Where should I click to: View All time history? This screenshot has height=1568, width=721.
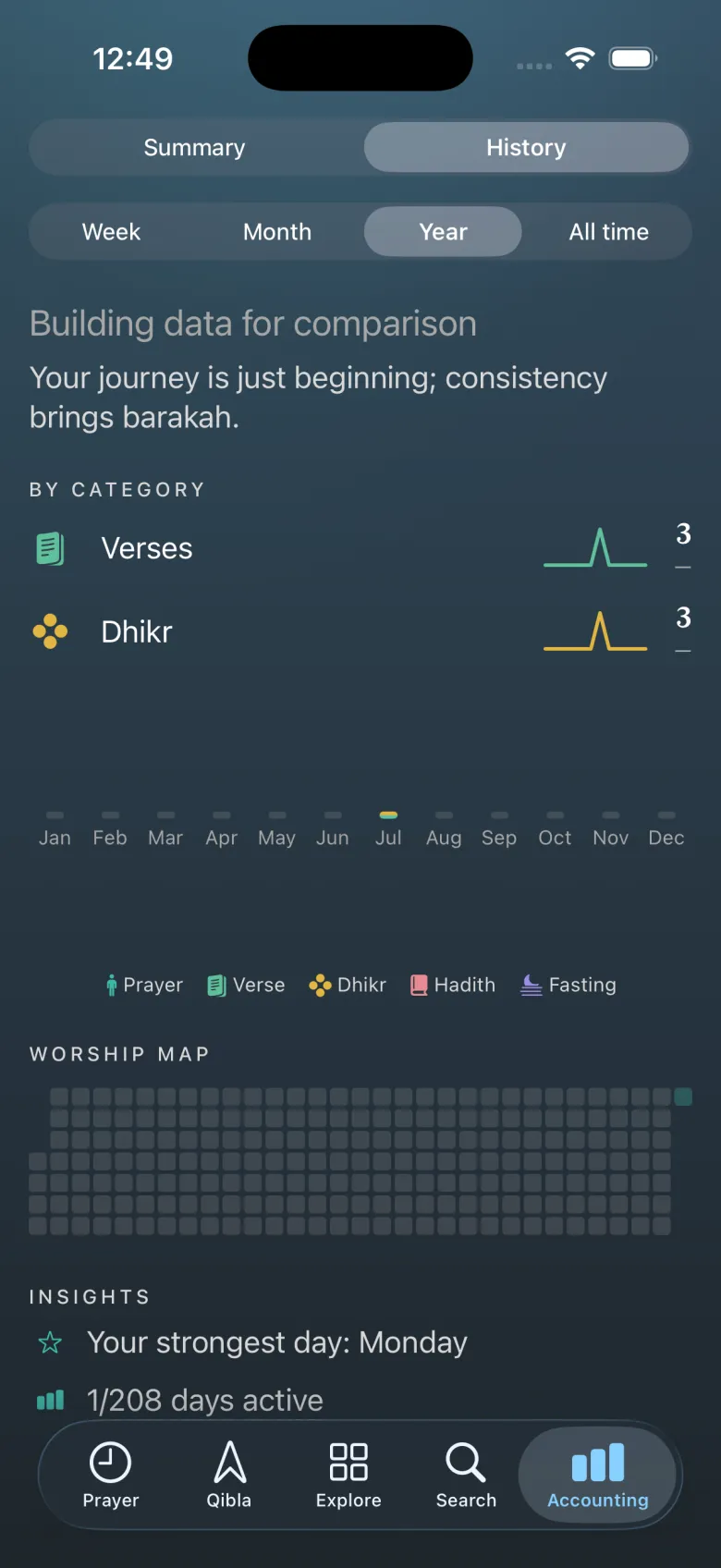(x=608, y=232)
